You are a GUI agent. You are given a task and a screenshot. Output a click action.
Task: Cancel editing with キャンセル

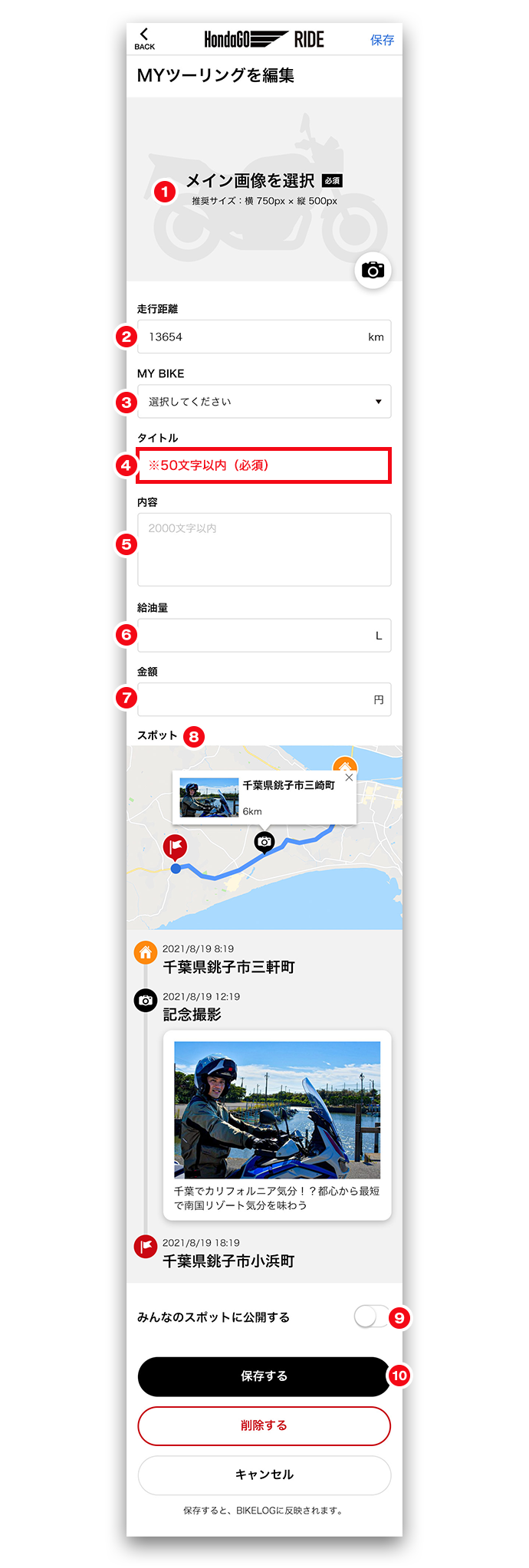(x=264, y=1474)
